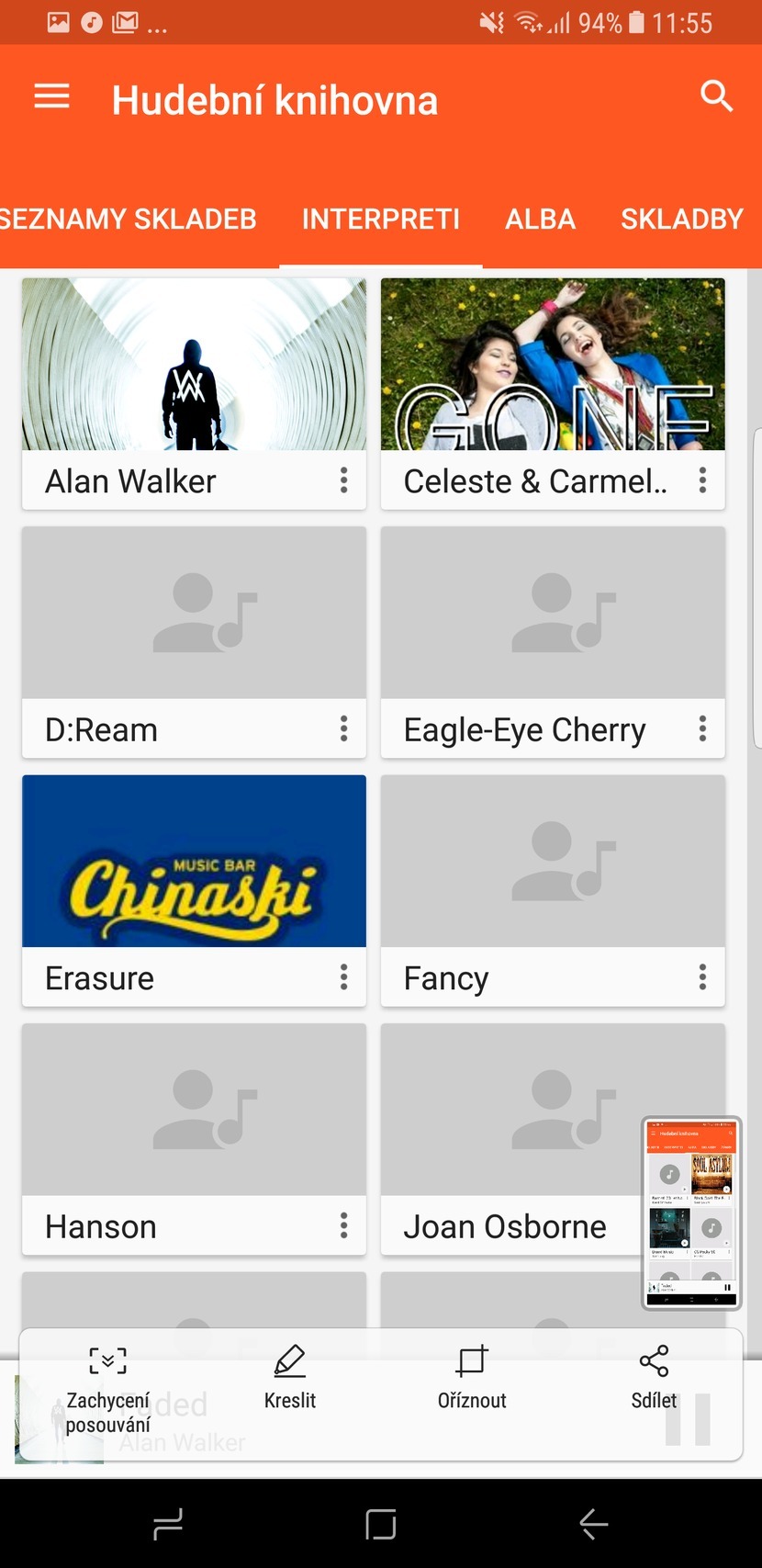Open more options for Hanson

[343, 1225]
